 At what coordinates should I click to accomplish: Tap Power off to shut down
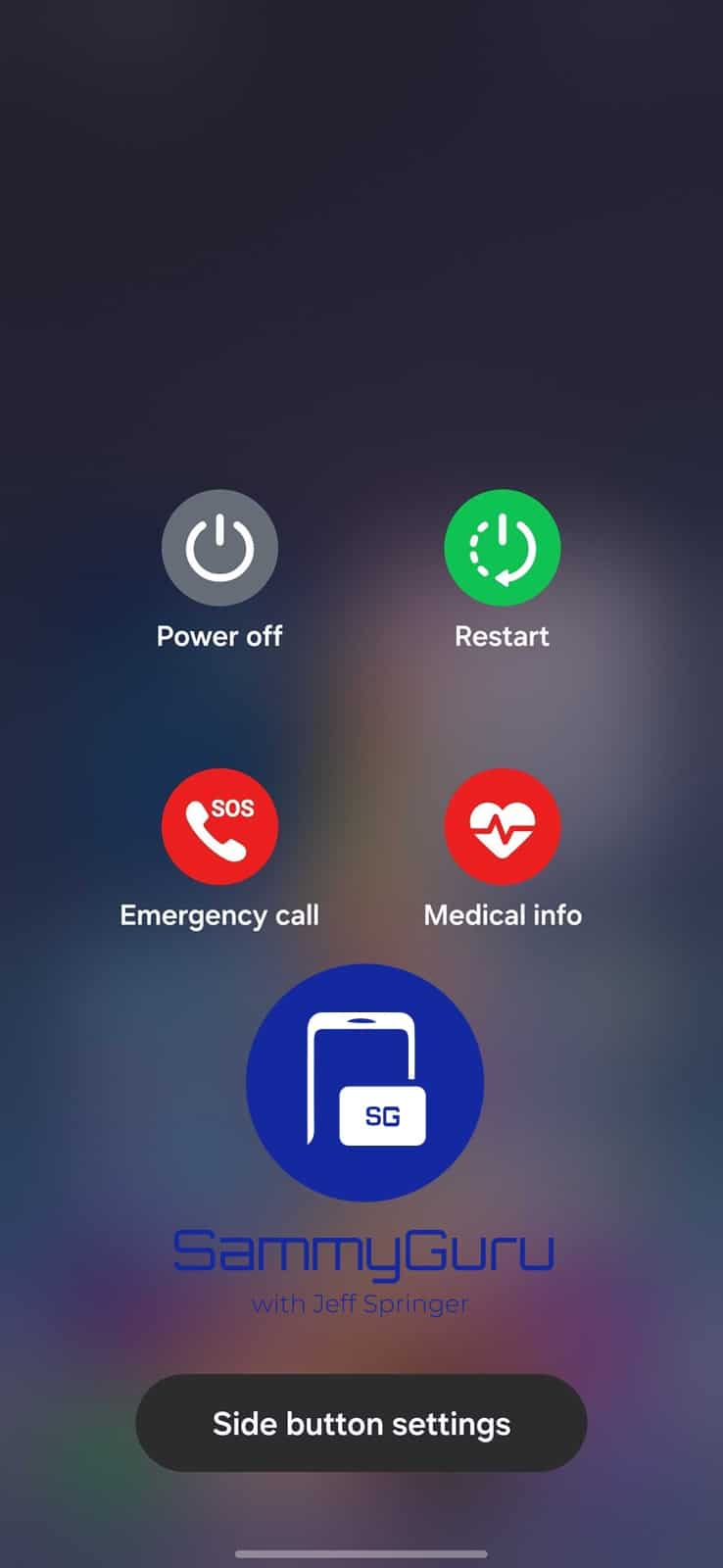click(x=219, y=548)
